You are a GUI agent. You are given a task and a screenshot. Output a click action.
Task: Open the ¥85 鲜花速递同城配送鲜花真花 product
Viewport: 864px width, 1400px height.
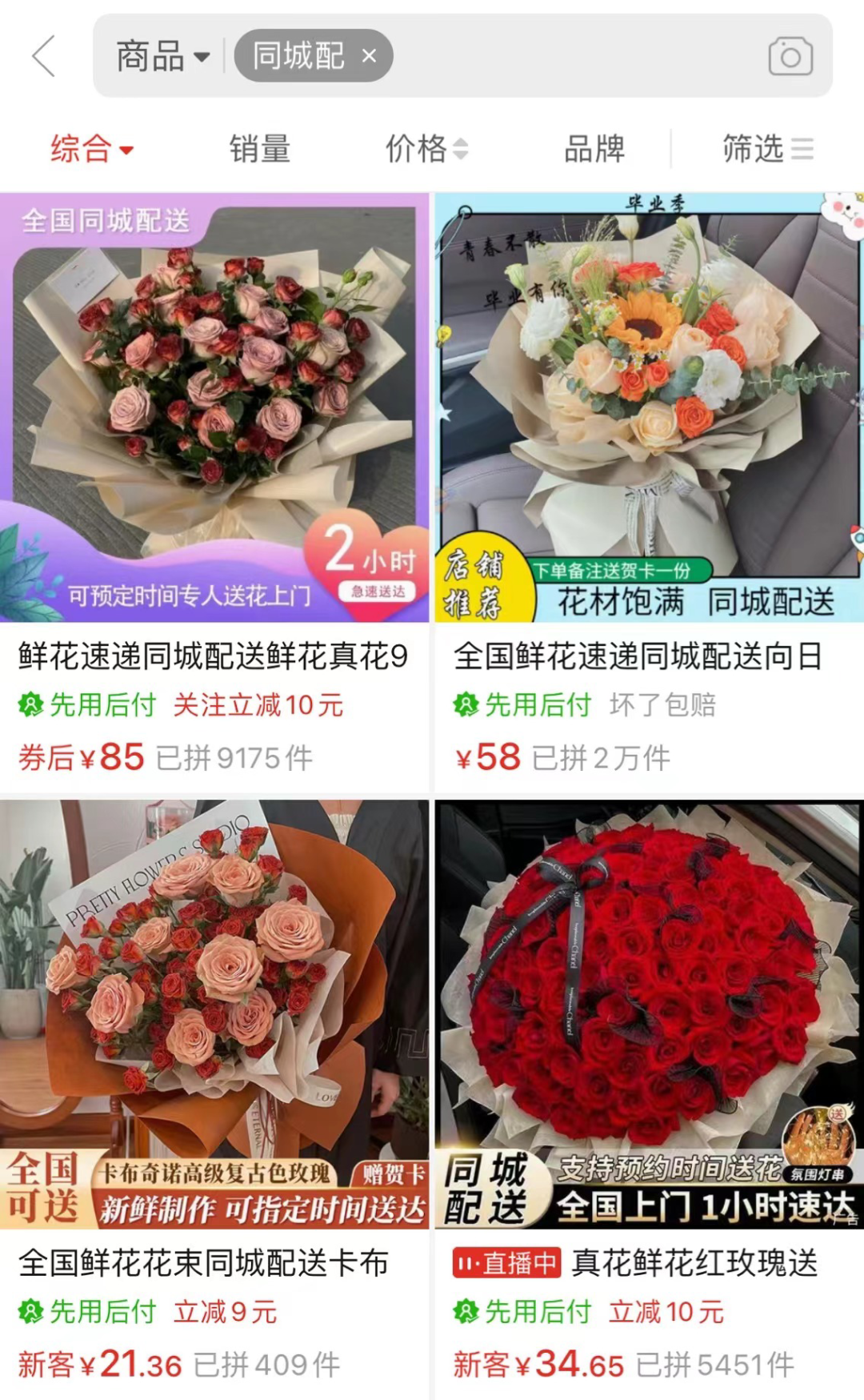[214, 408]
